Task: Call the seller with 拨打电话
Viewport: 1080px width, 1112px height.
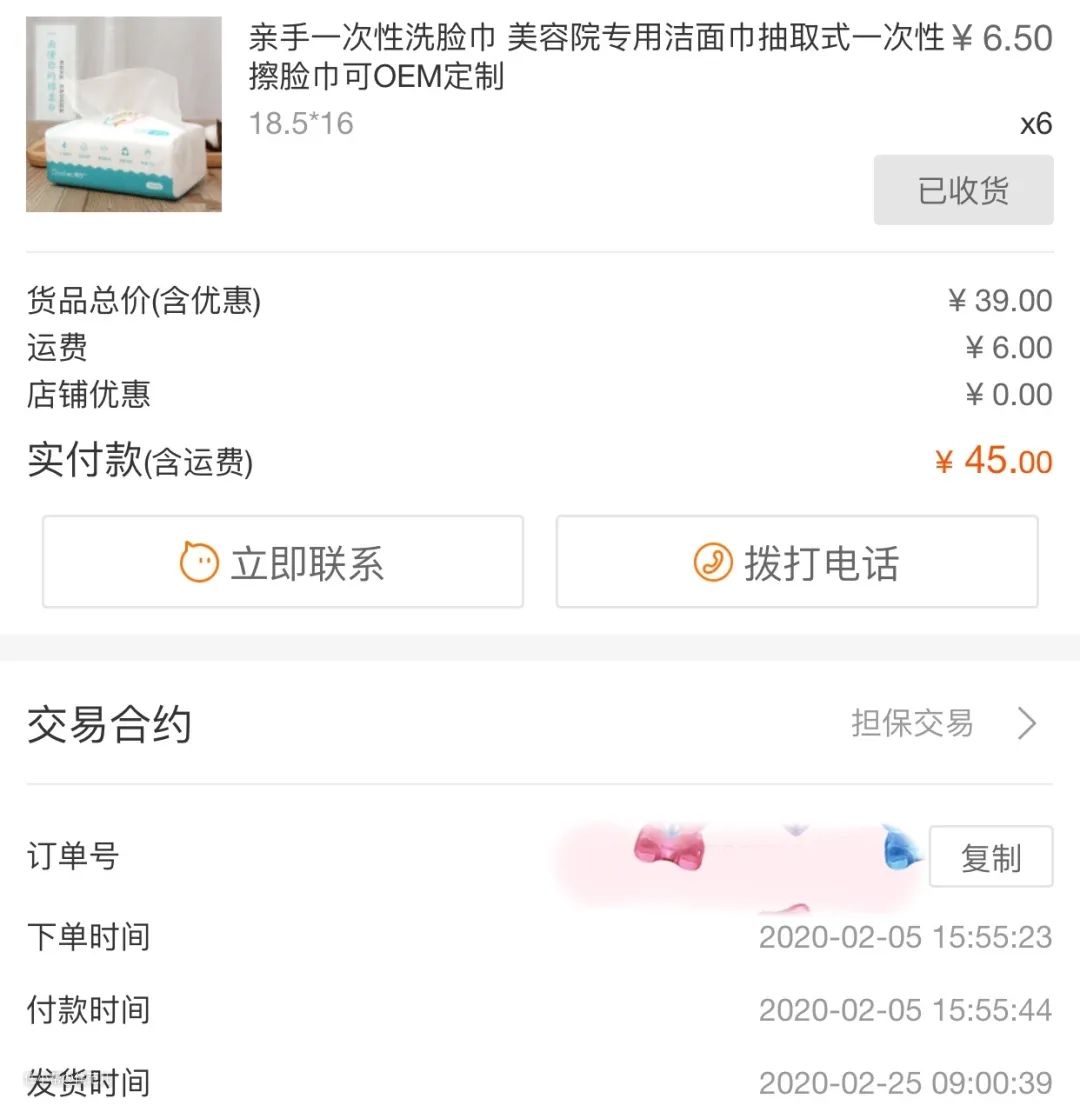Action: coord(797,562)
